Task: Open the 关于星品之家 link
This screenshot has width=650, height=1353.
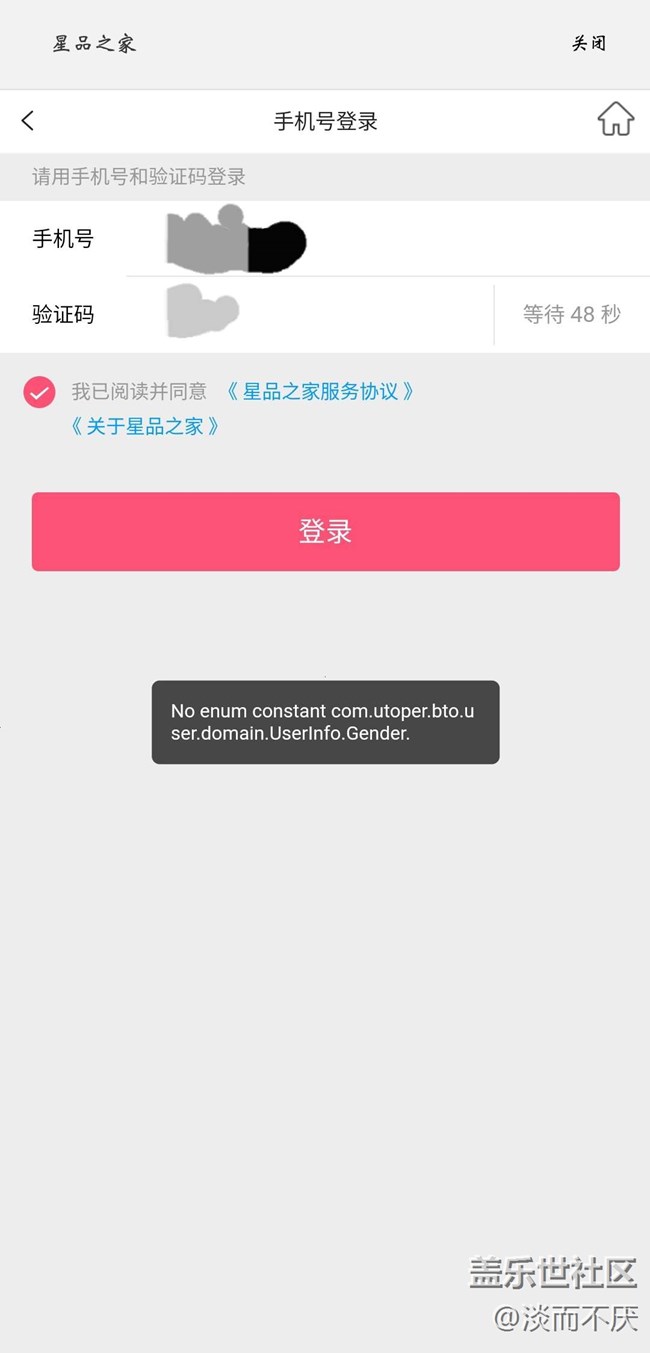Action: pyautogui.click(x=145, y=426)
